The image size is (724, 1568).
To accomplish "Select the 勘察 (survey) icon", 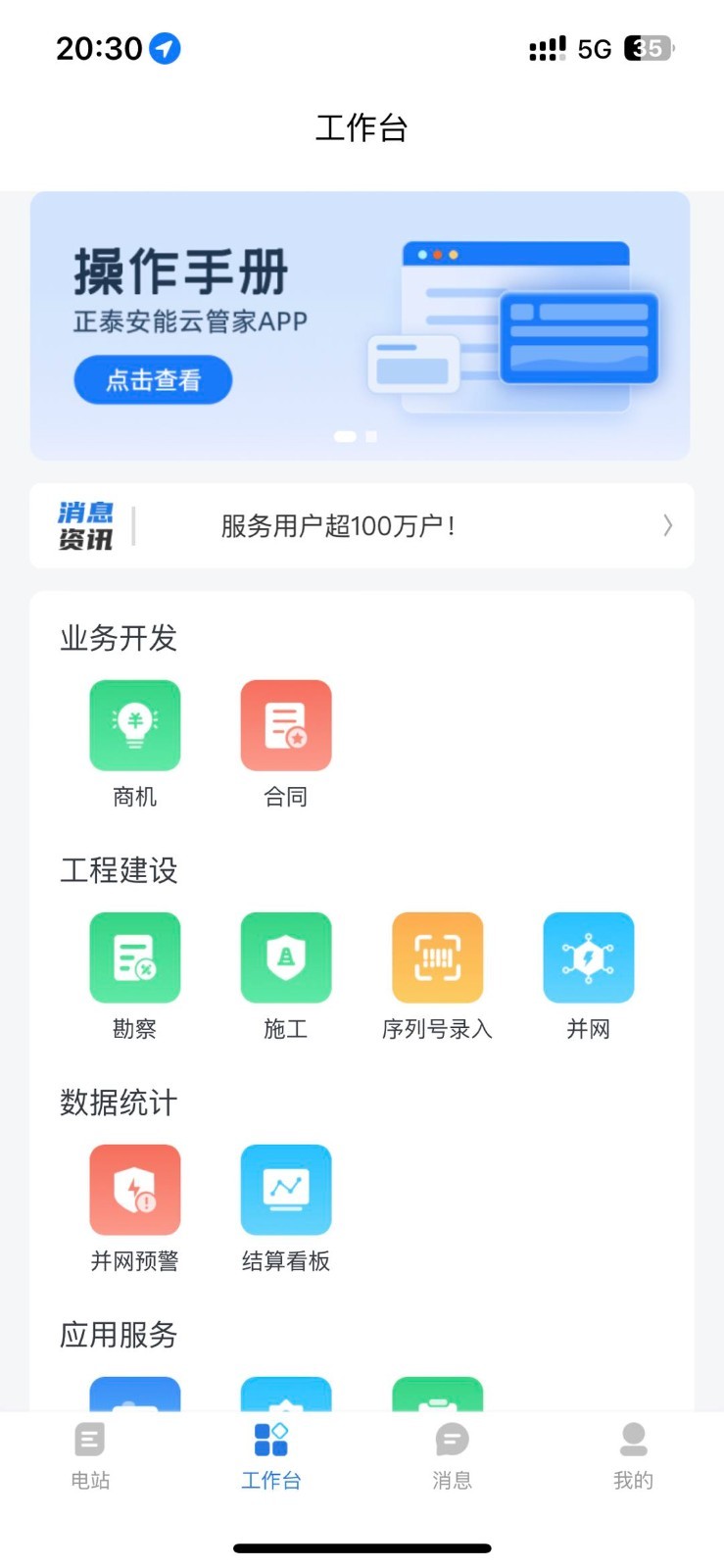I will coord(134,957).
